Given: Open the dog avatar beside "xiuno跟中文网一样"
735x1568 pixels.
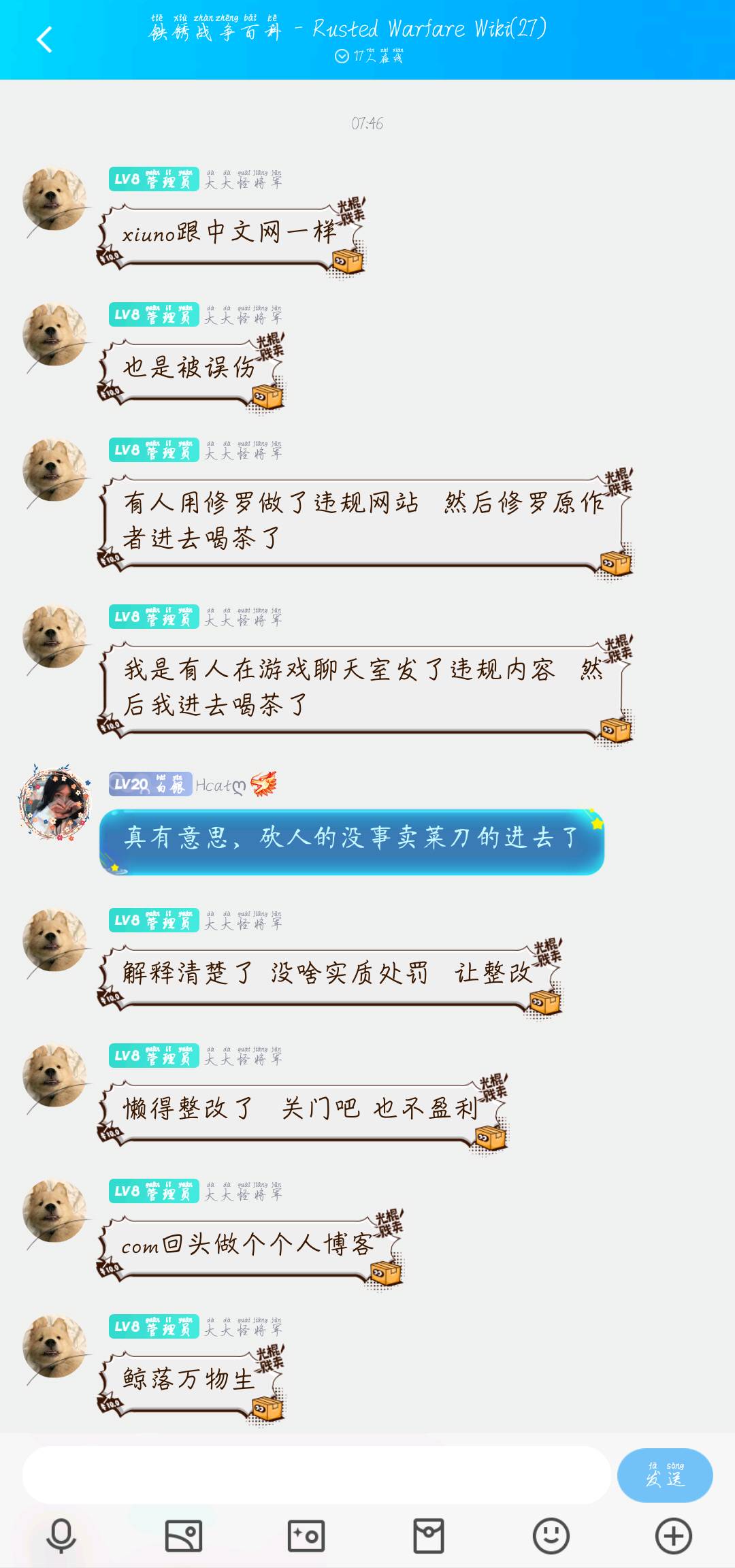Looking at the screenshot, I should pos(54,199).
